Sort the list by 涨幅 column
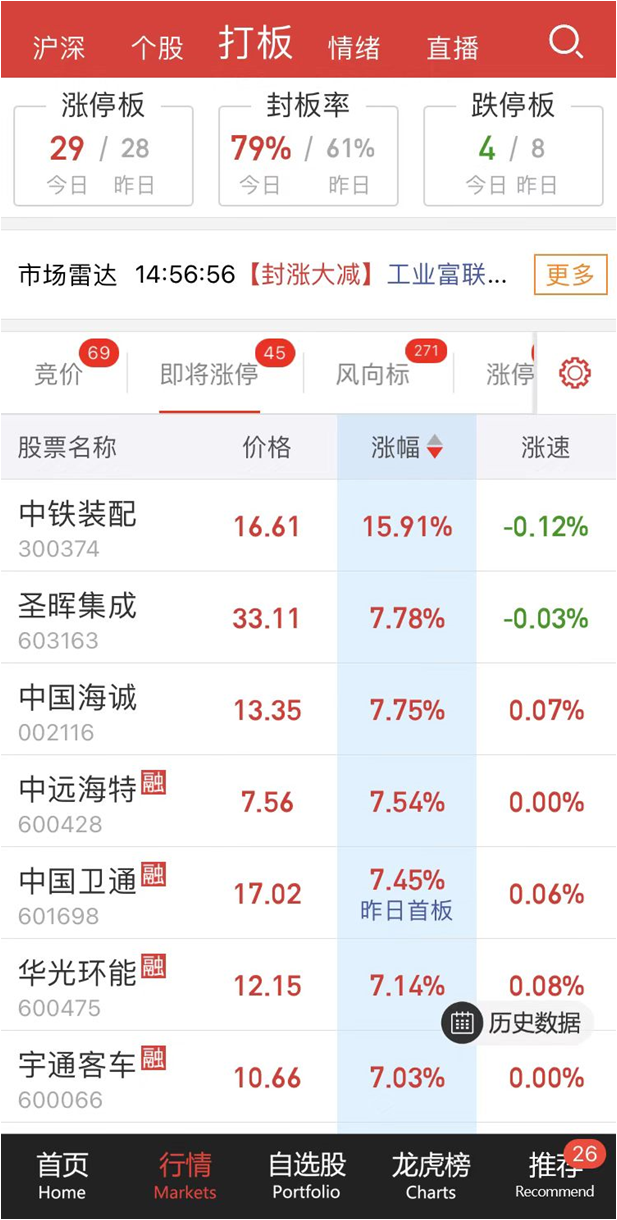The width and height of the screenshot is (617, 1220). (x=406, y=447)
